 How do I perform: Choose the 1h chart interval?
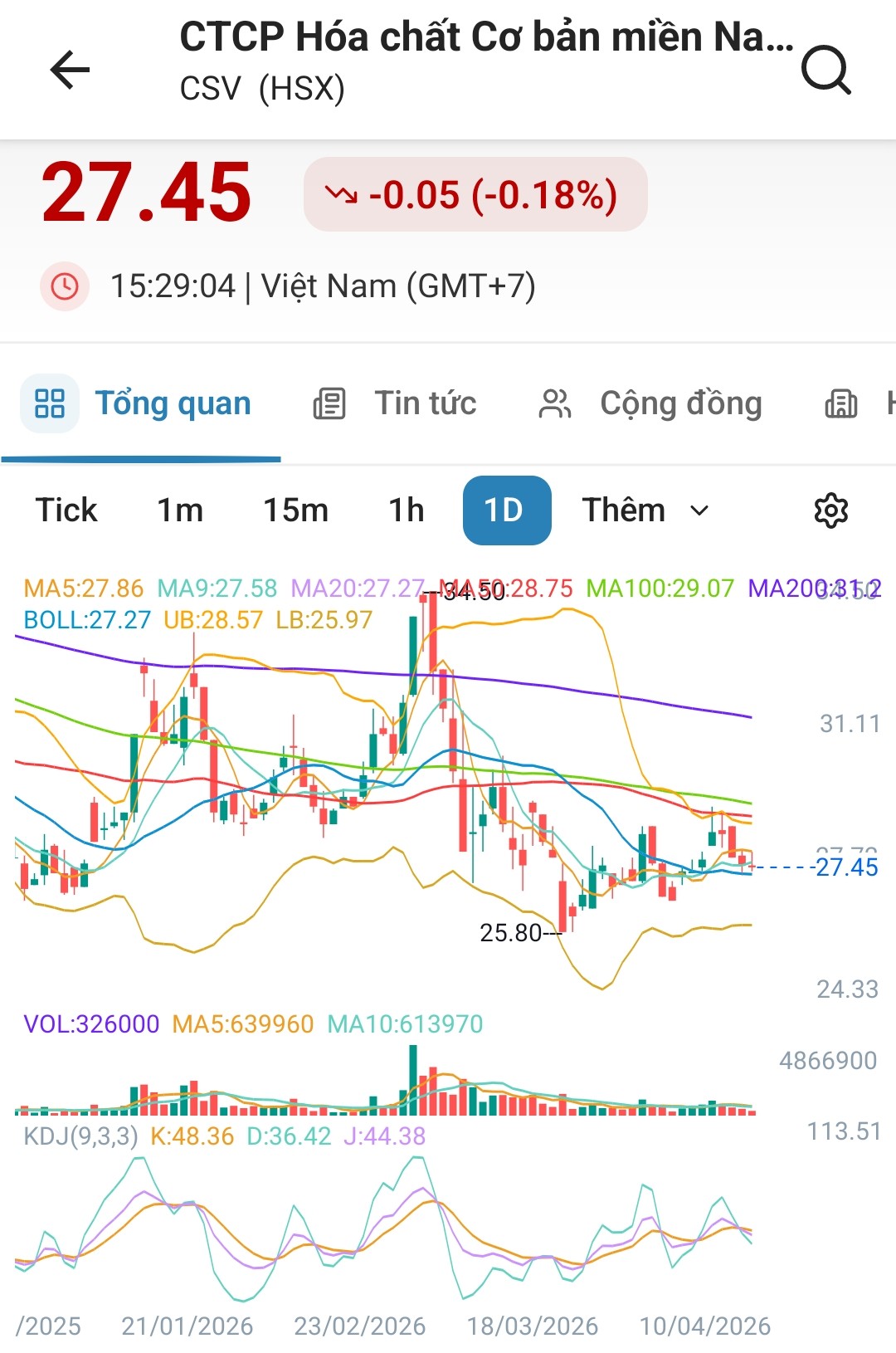tap(407, 510)
